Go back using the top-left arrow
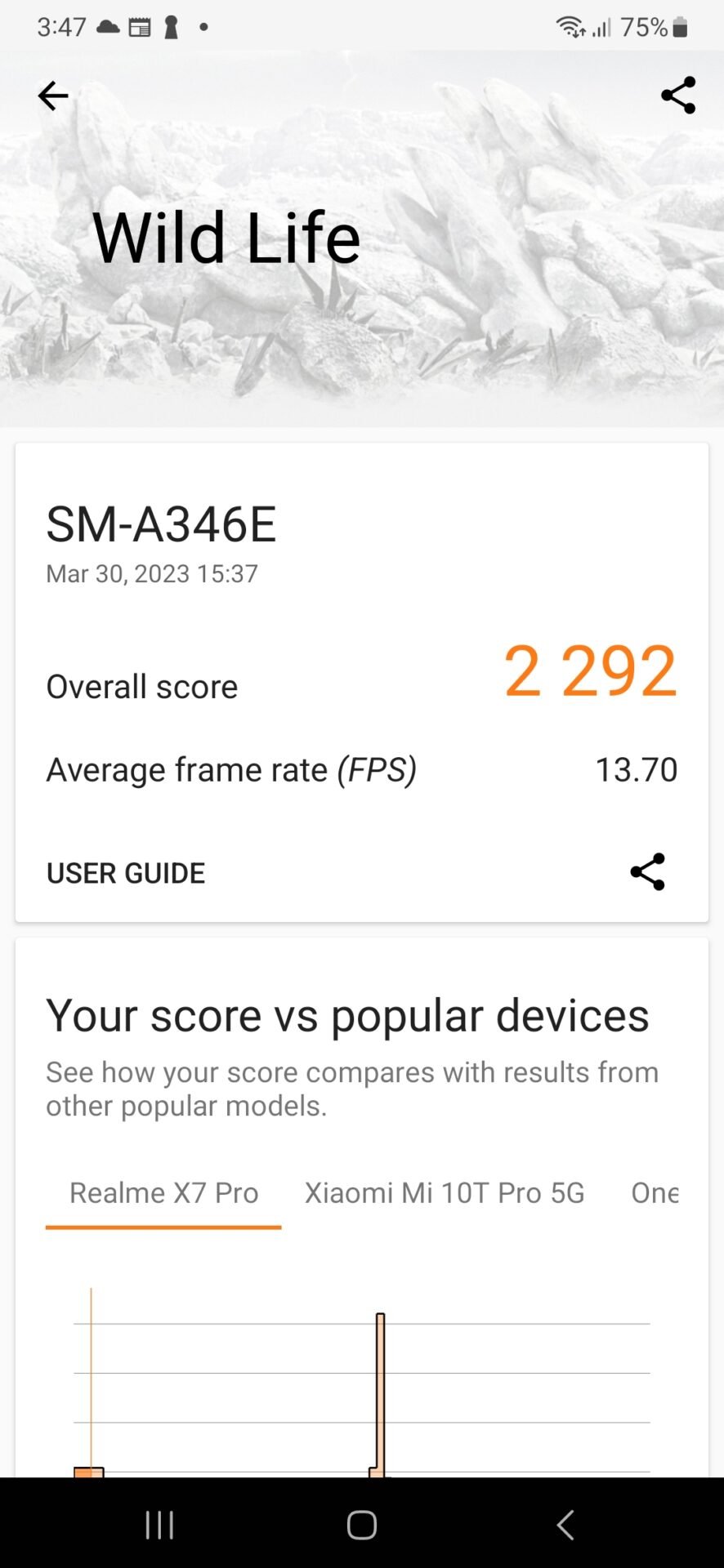The height and width of the screenshot is (1568, 724). coord(53,96)
